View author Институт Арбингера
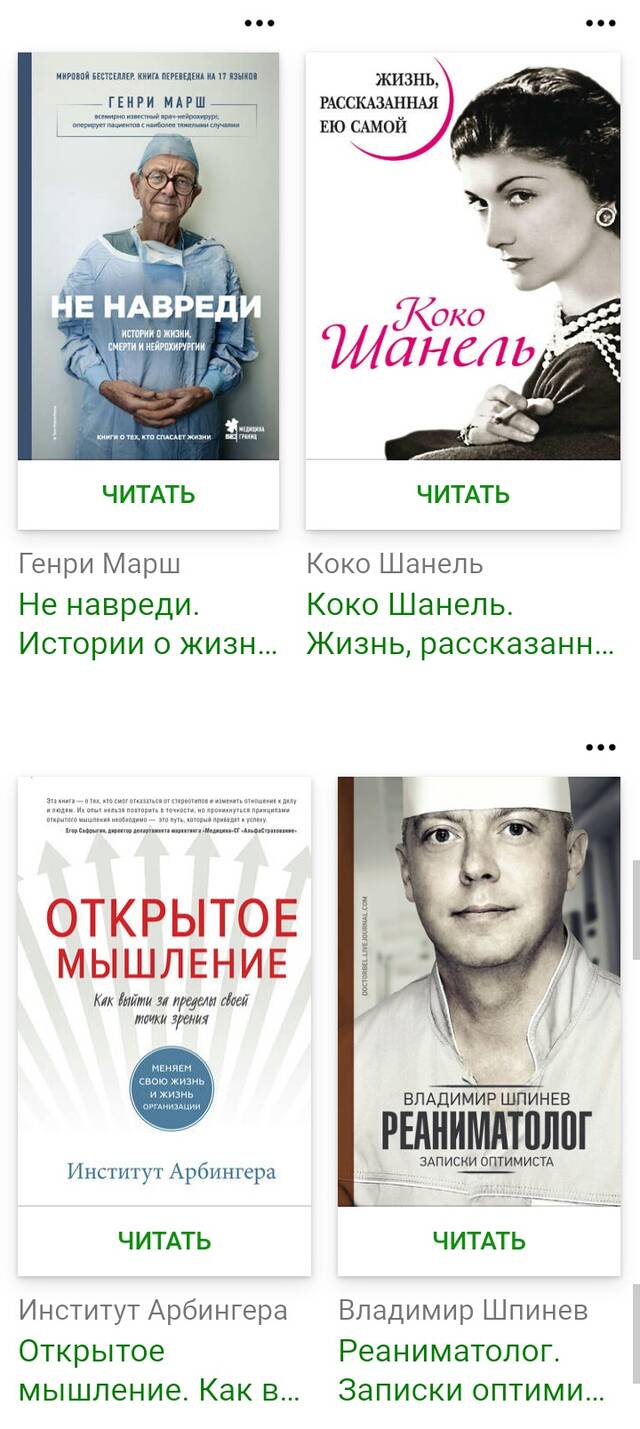This screenshot has height=1429, width=640. (x=153, y=1310)
